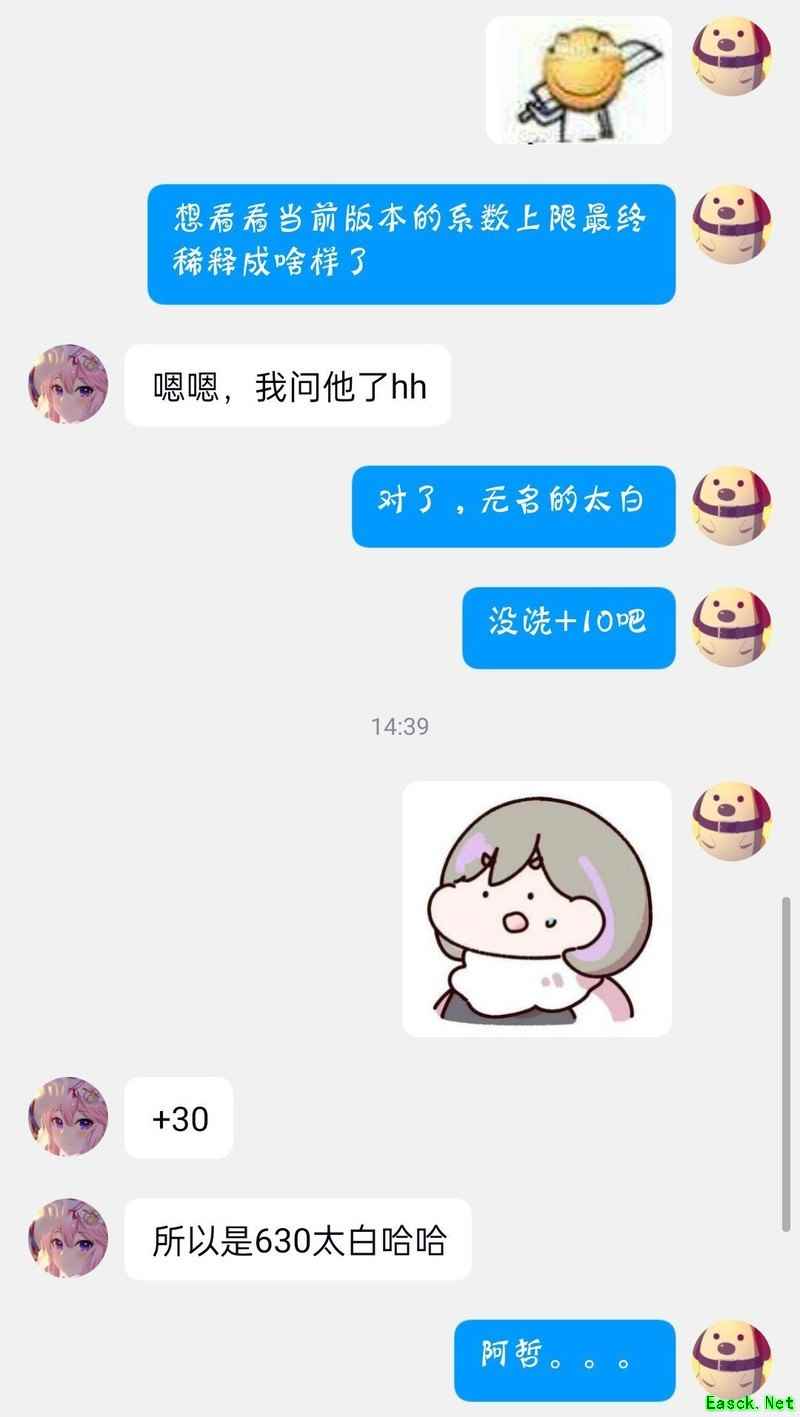Image resolution: width=800 pixels, height=1417 pixels.
Task: Open the grey-haired girl sticker image
Action: pyautogui.click(x=537, y=908)
